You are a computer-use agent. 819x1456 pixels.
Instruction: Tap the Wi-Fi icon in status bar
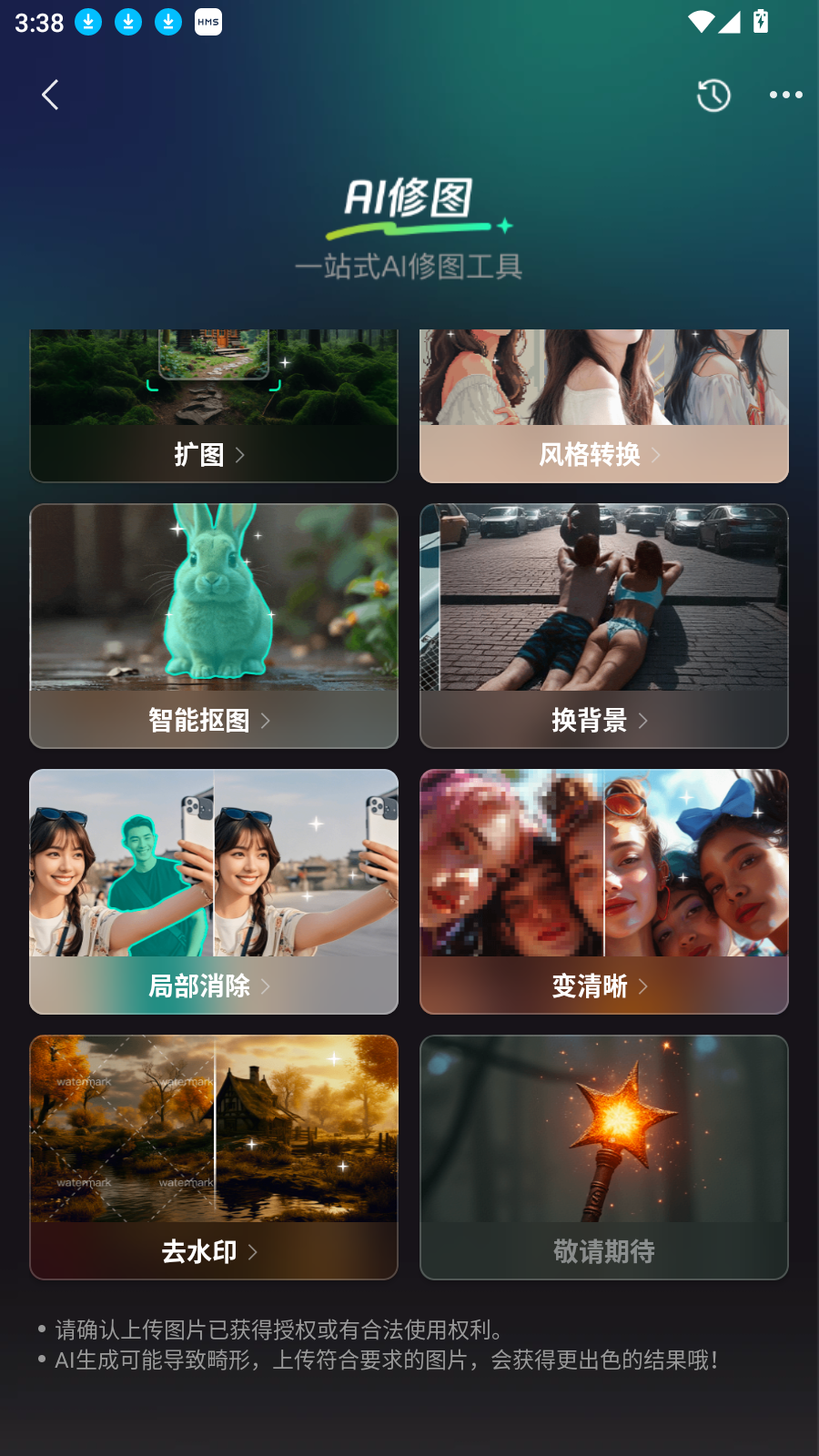tap(699, 23)
